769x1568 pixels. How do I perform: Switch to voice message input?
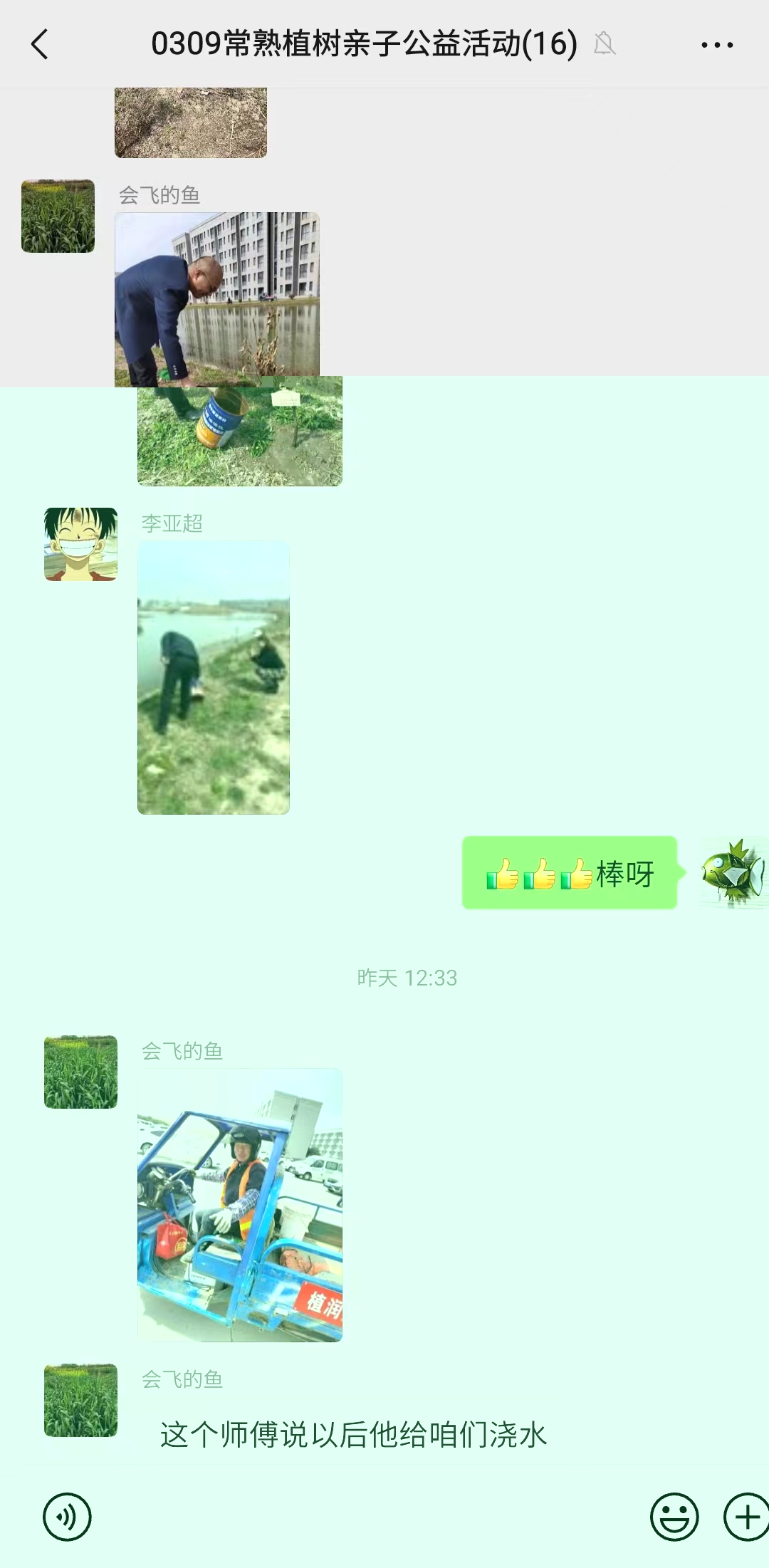(67, 1517)
